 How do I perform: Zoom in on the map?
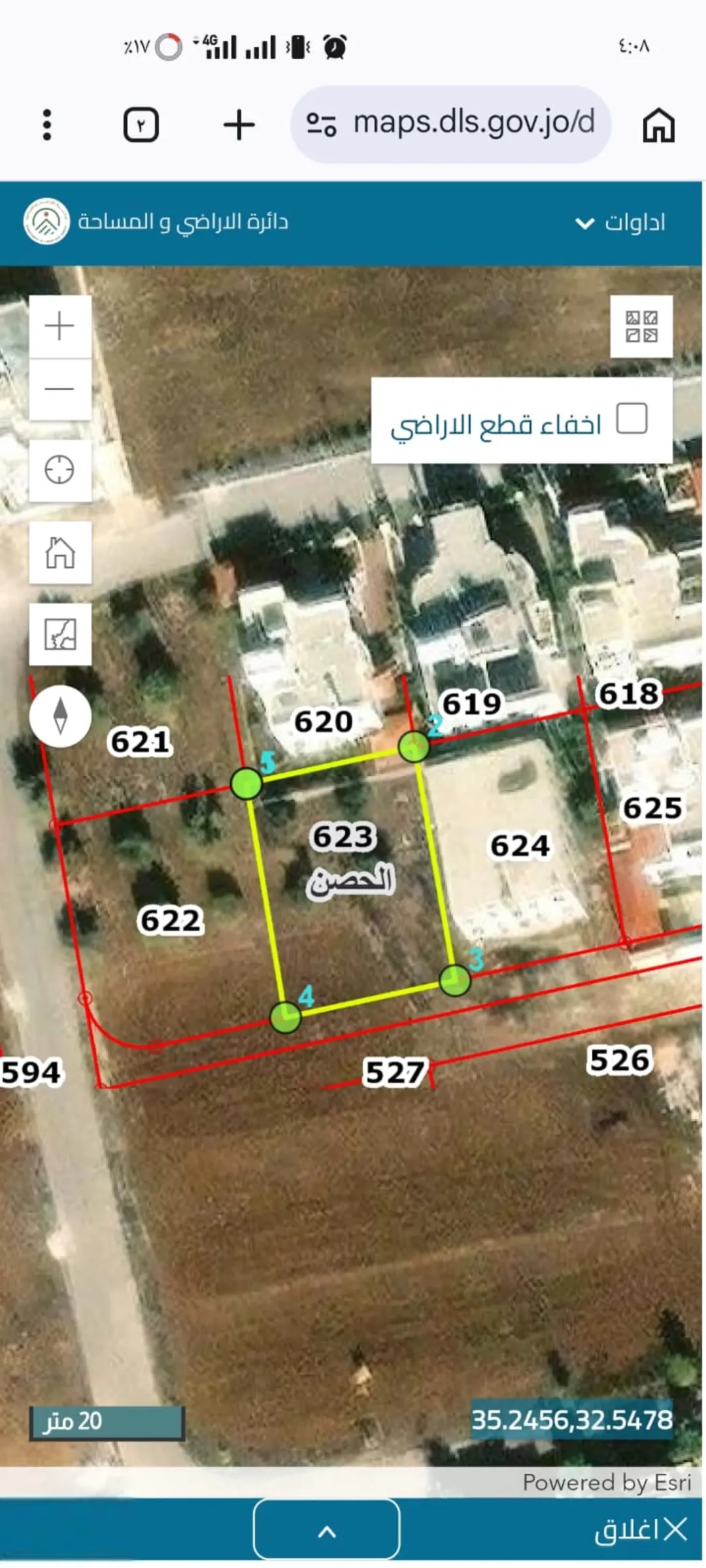coord(59,325)
